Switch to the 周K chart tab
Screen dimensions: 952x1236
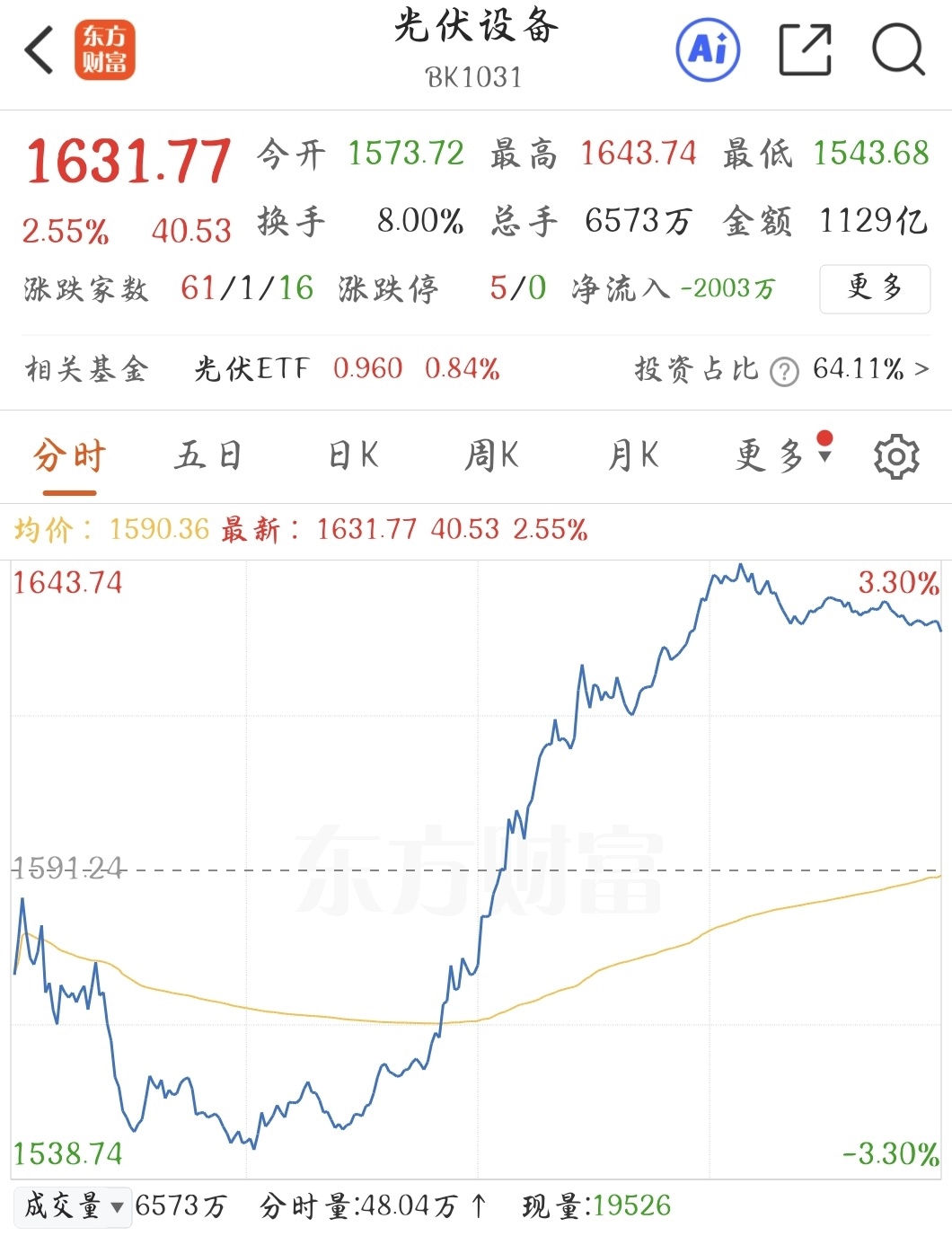(x=491, y=456)
